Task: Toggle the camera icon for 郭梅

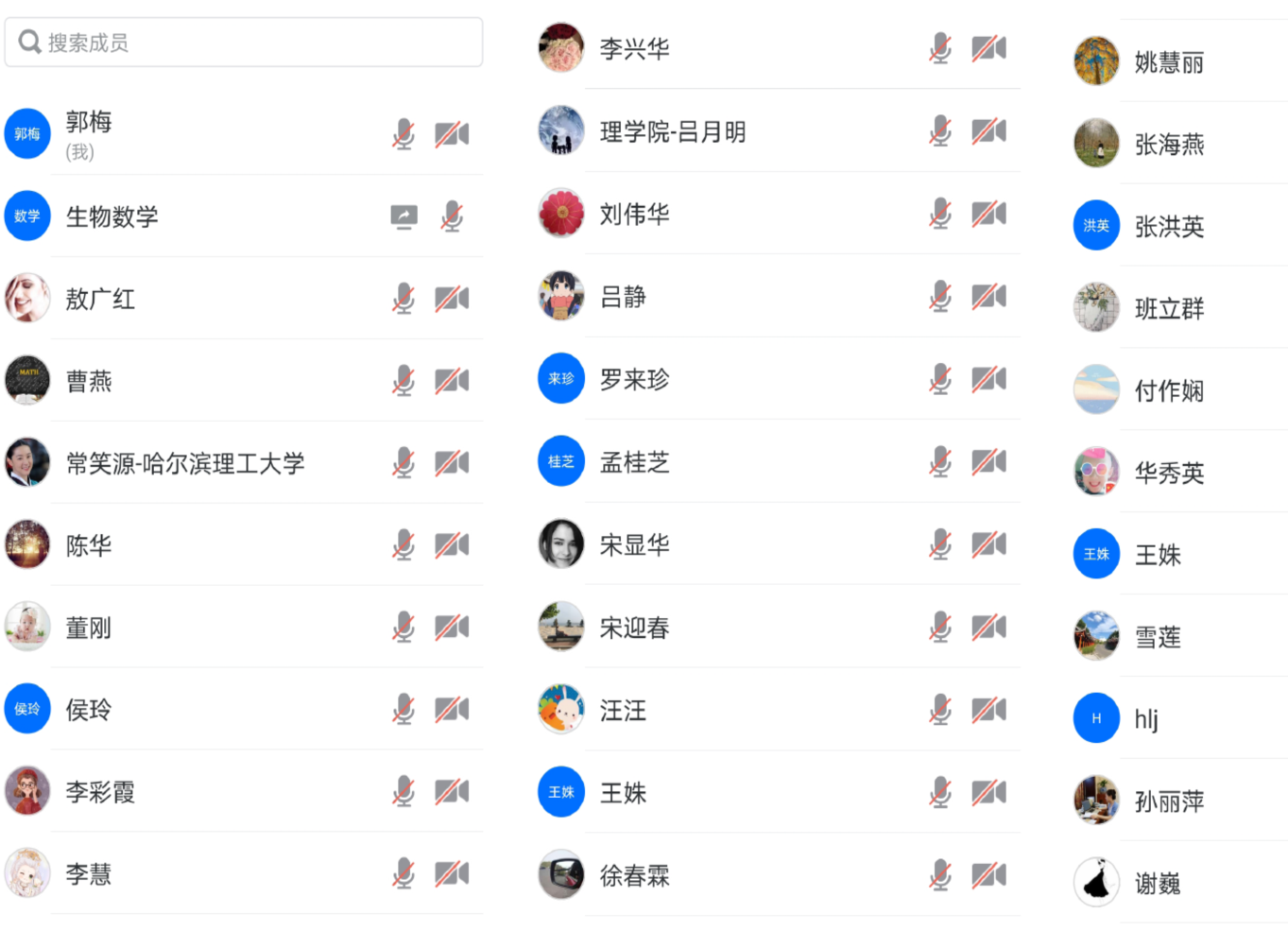Action: pos(452,134)
